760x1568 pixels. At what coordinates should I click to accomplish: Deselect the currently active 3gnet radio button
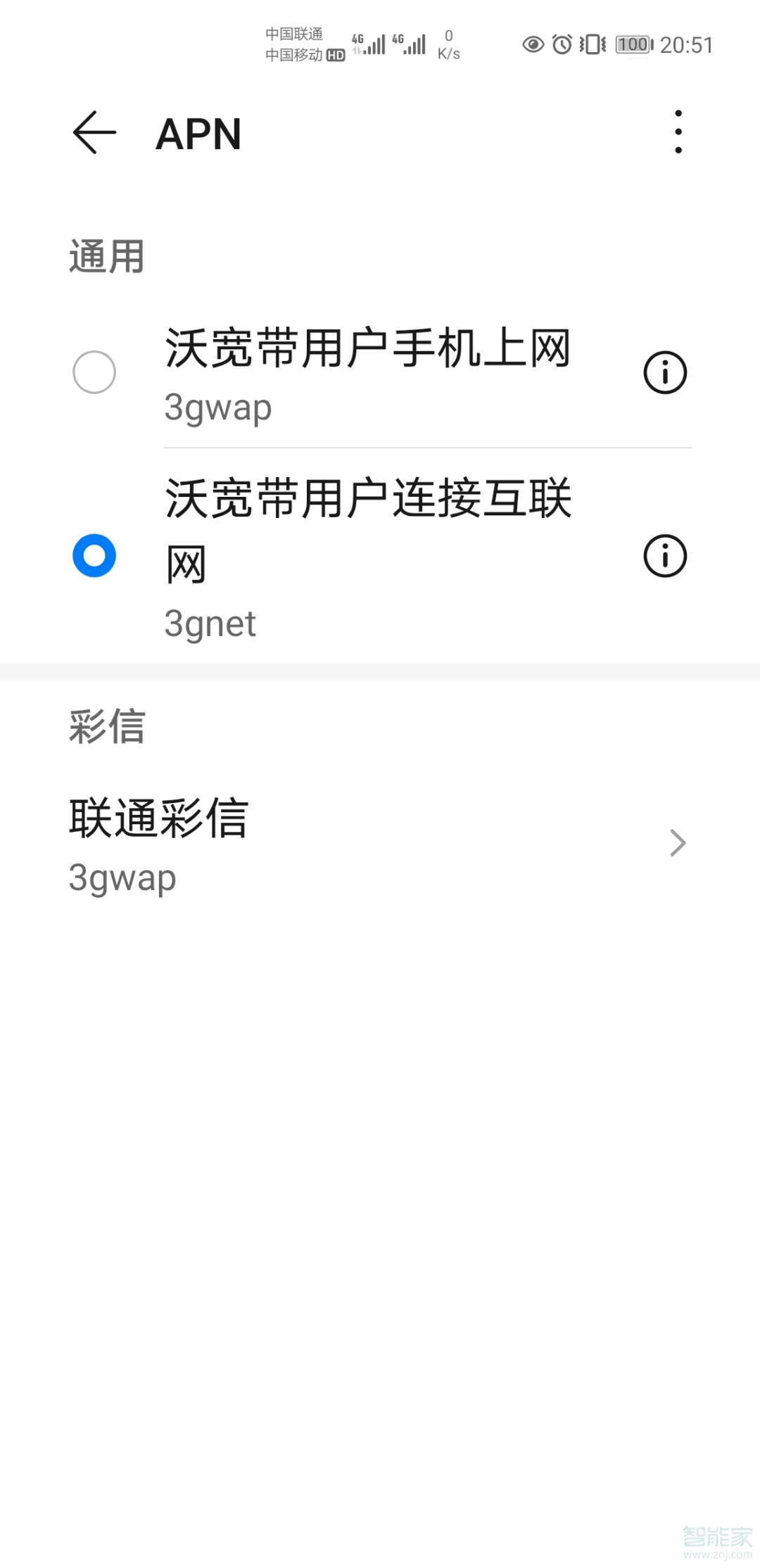pos(95,556)
